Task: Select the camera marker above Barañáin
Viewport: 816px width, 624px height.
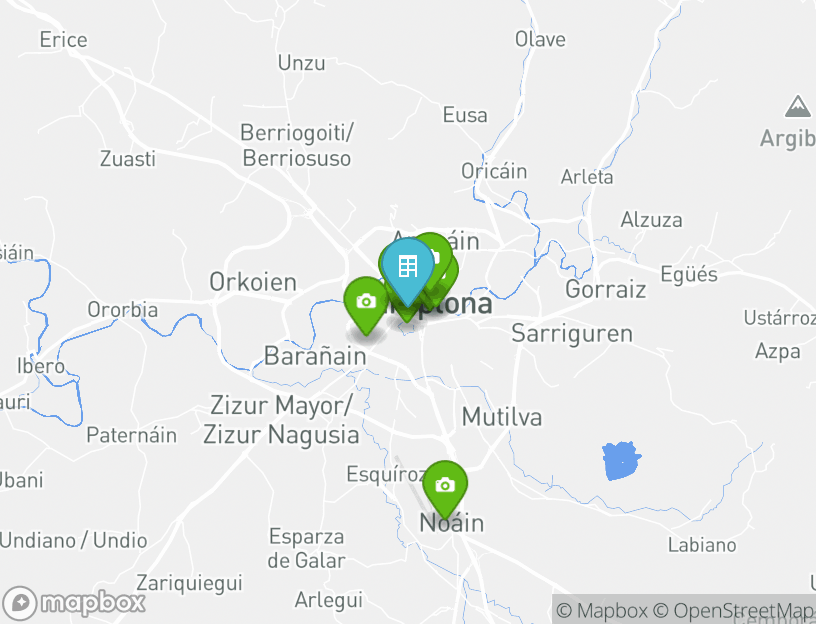Action: [x=366, y=301]
